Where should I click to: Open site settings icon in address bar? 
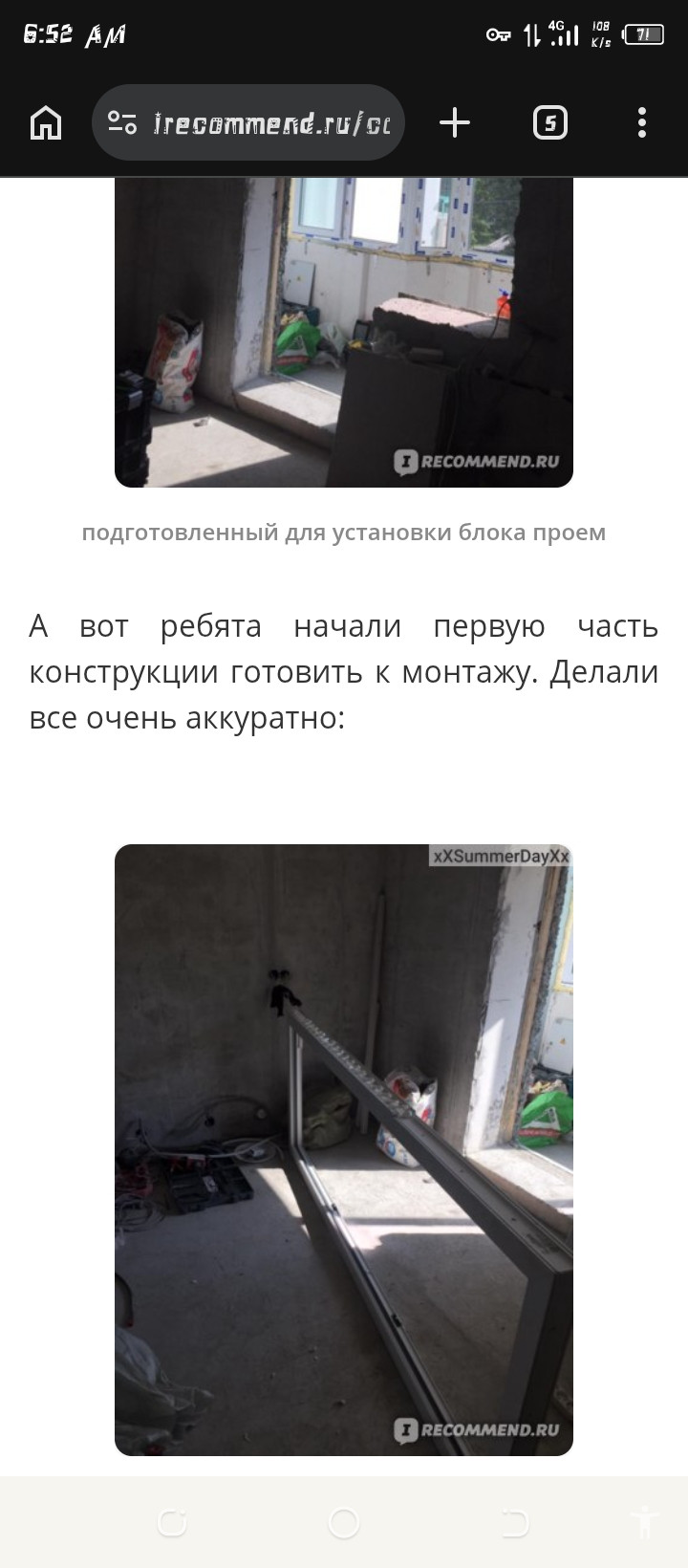[122, 123]
